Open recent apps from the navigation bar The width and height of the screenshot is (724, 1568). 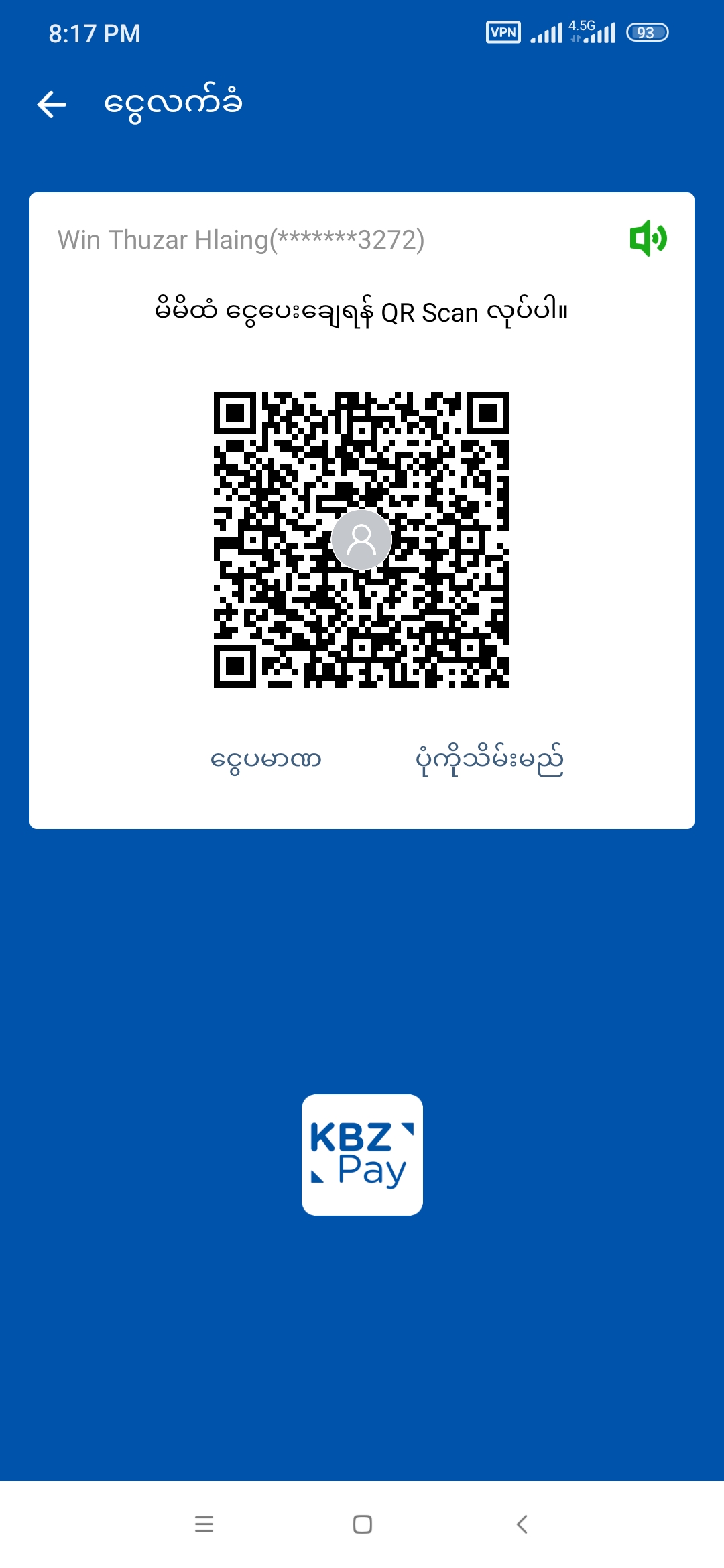[x=204, y=1524]
